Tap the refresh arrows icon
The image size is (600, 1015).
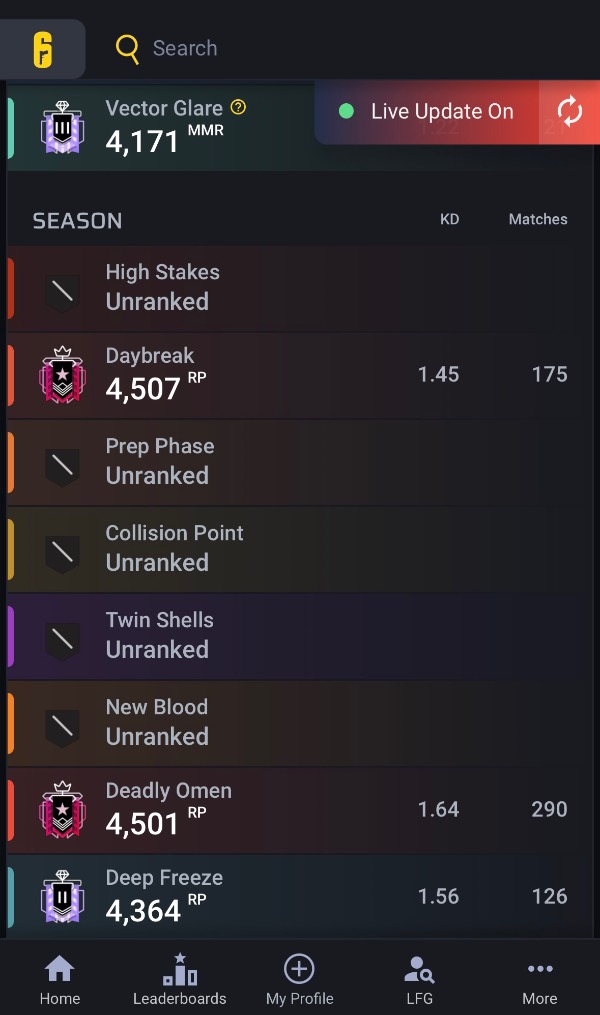(570, 111)
